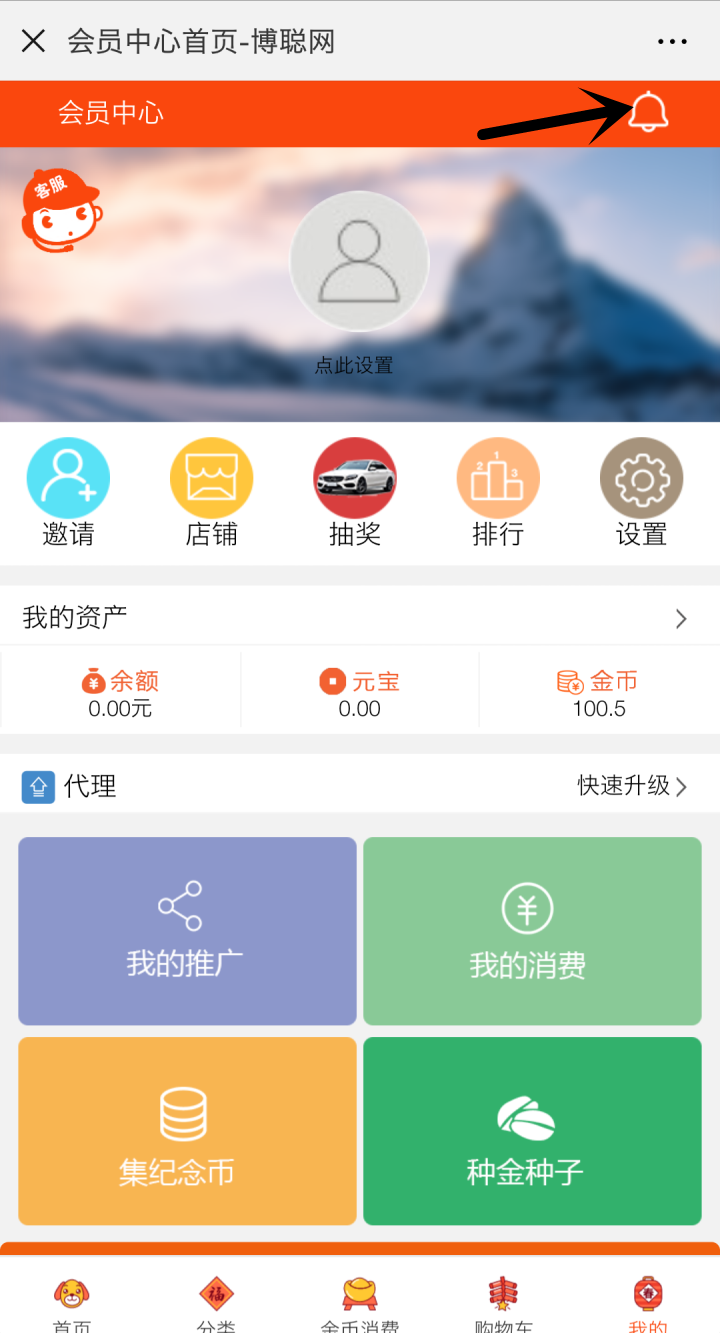Open the 集纪念币 card
Image resolution: width=720 pixels, height=1333 pixels.
187,1131
